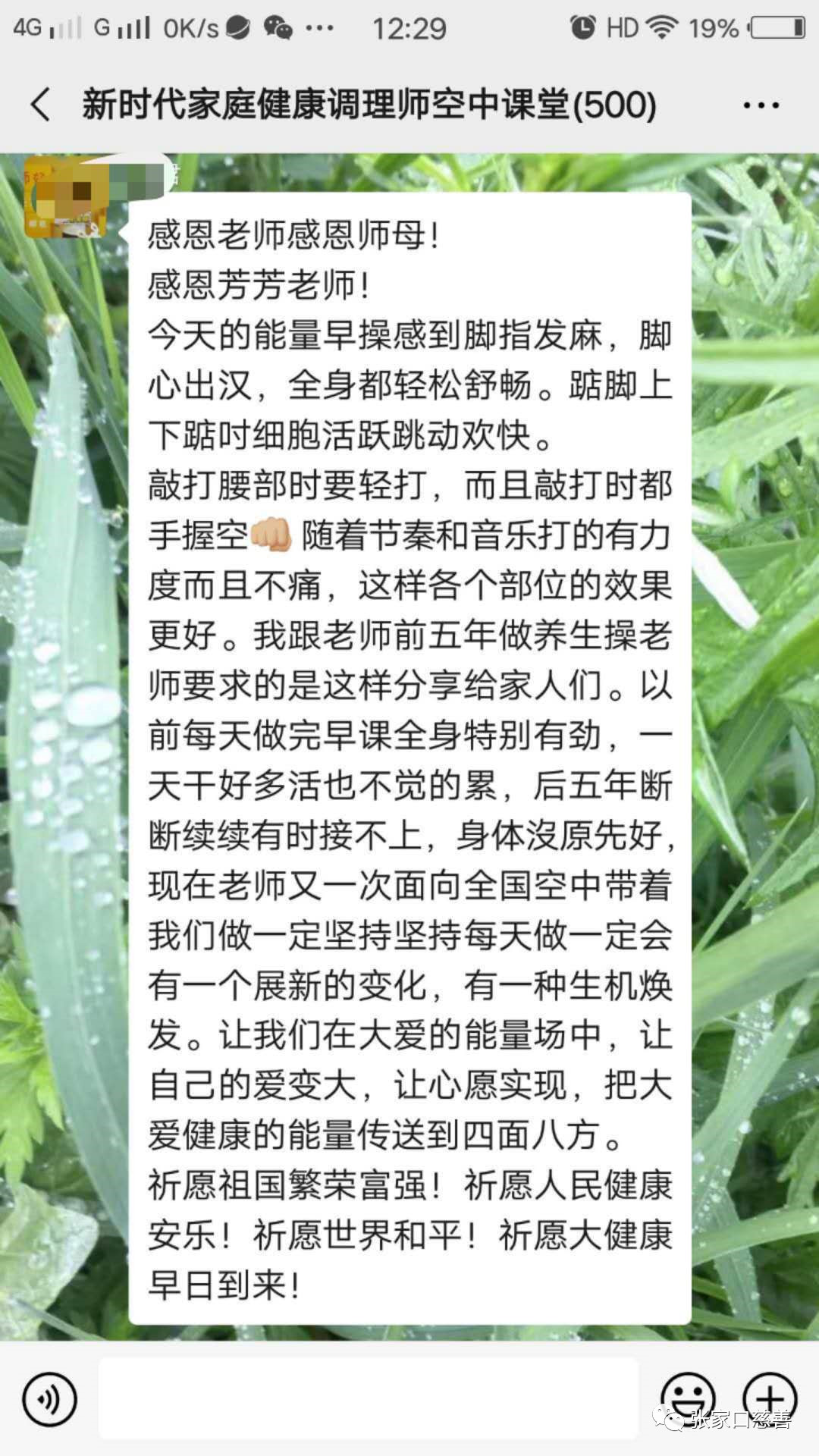Tap the sender's blurred avatar
The image size is (819, 1456).
tap(64, 199)
